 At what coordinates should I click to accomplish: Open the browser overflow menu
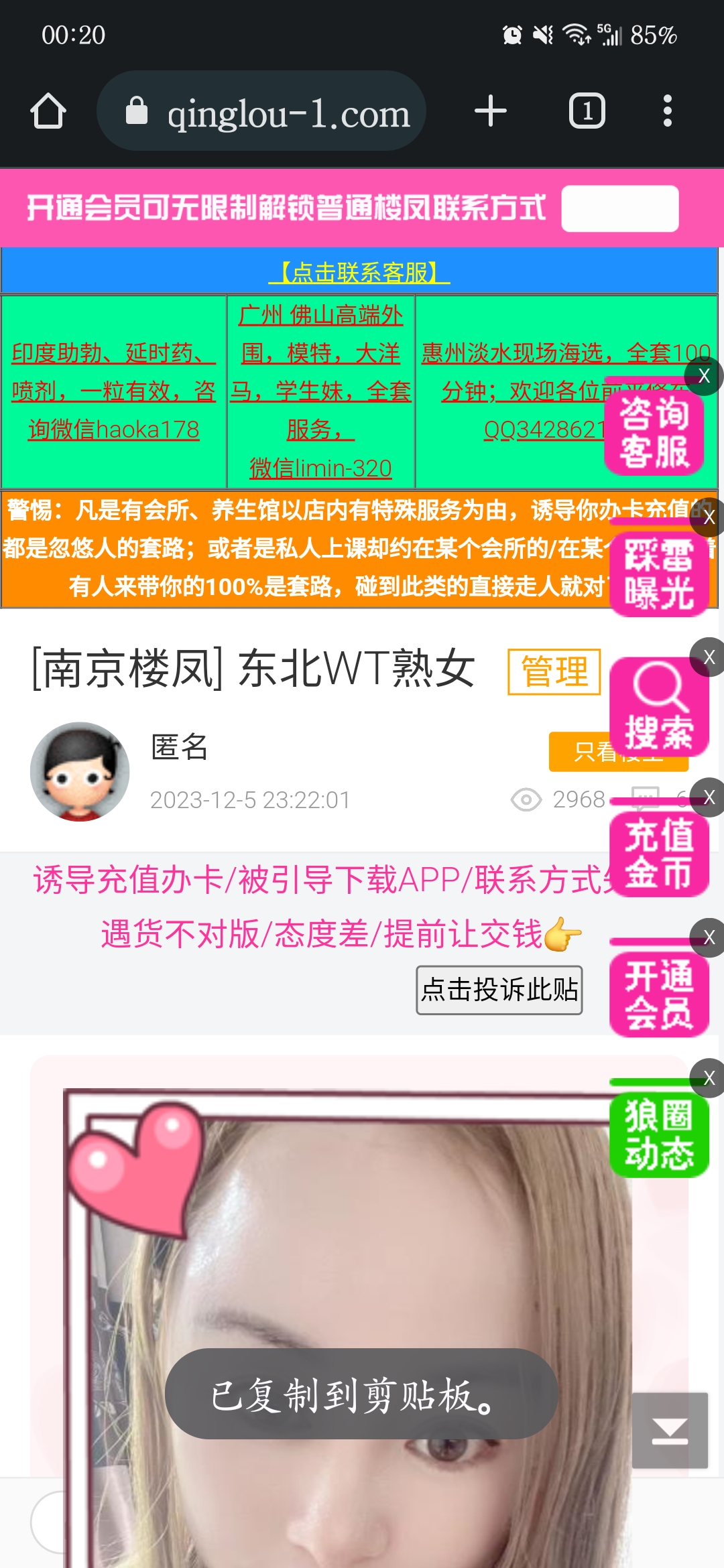click(667, 111)
